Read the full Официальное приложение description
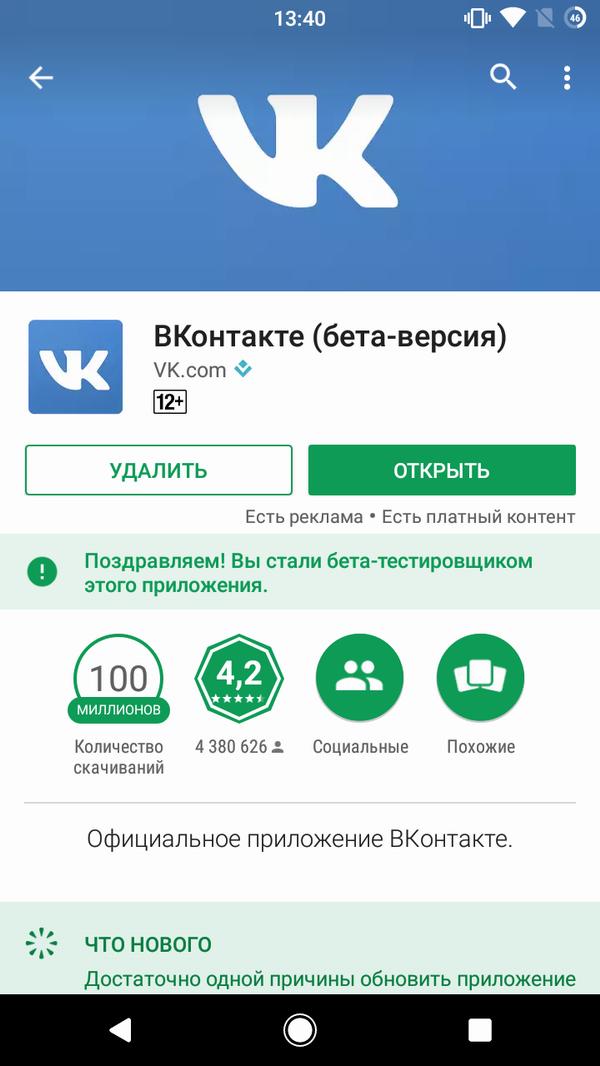The image size is (600, 1066). click(x=299, y=838)
